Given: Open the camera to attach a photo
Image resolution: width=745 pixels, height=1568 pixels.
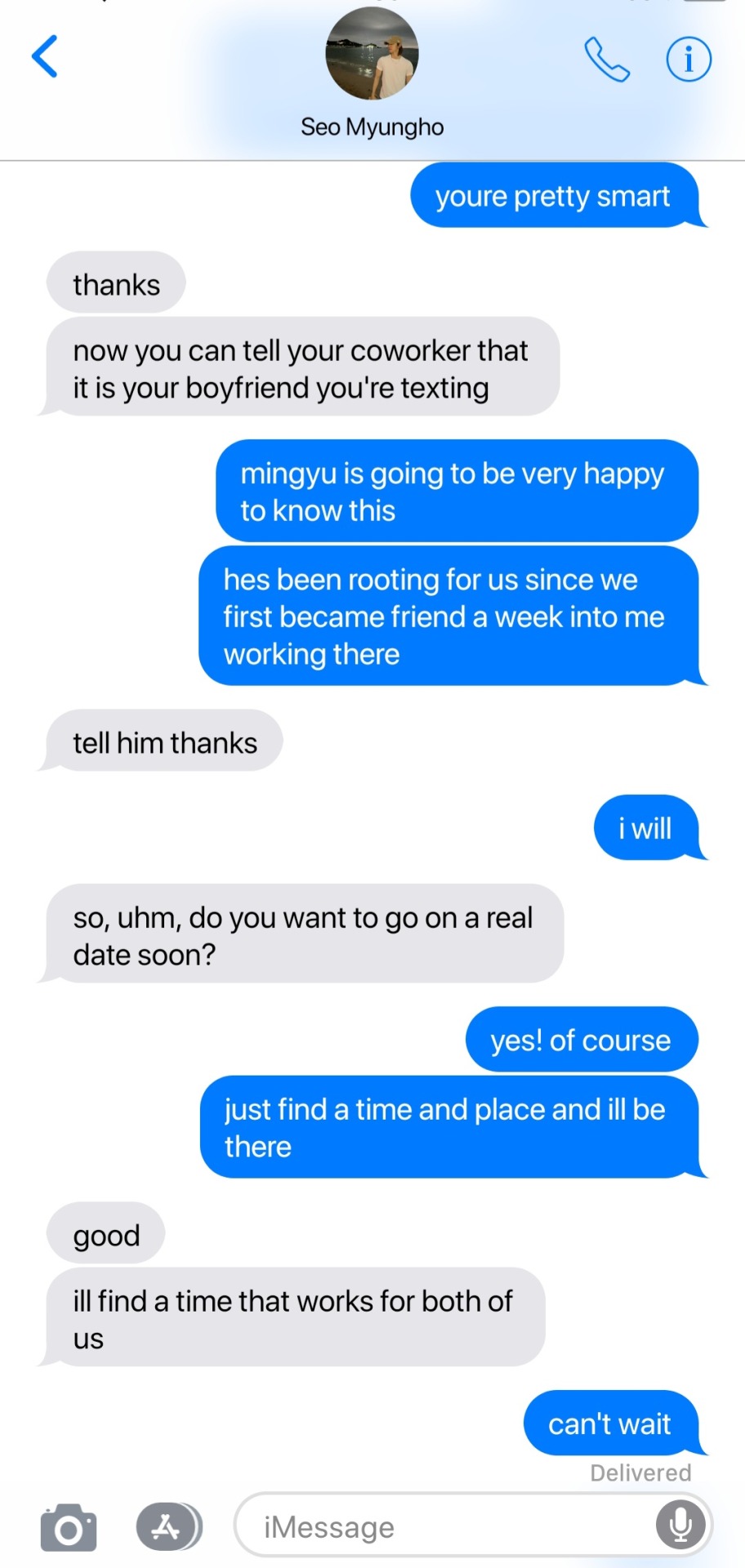Looking at the screenshot, I should (x=69, y=1526).
